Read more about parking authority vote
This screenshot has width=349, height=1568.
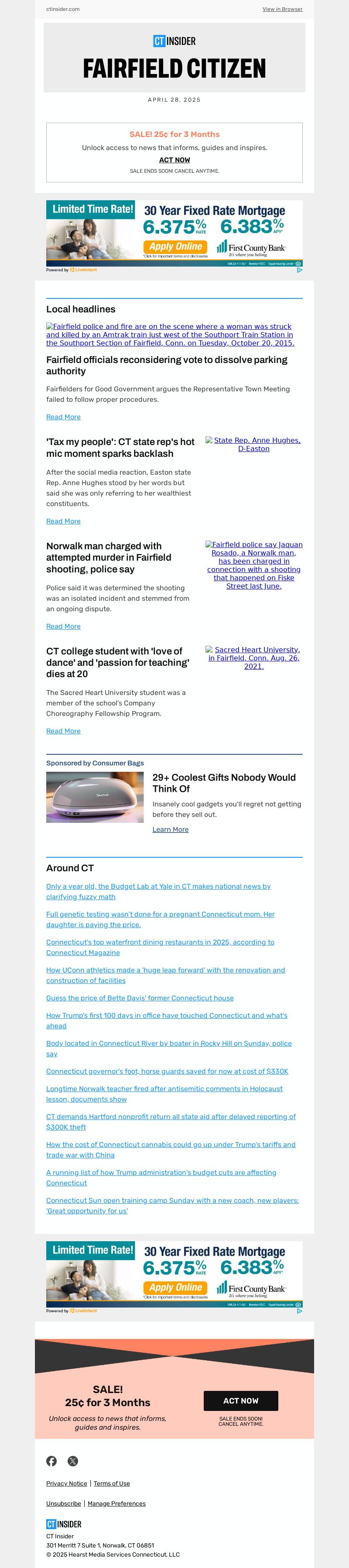click(63, 417)
